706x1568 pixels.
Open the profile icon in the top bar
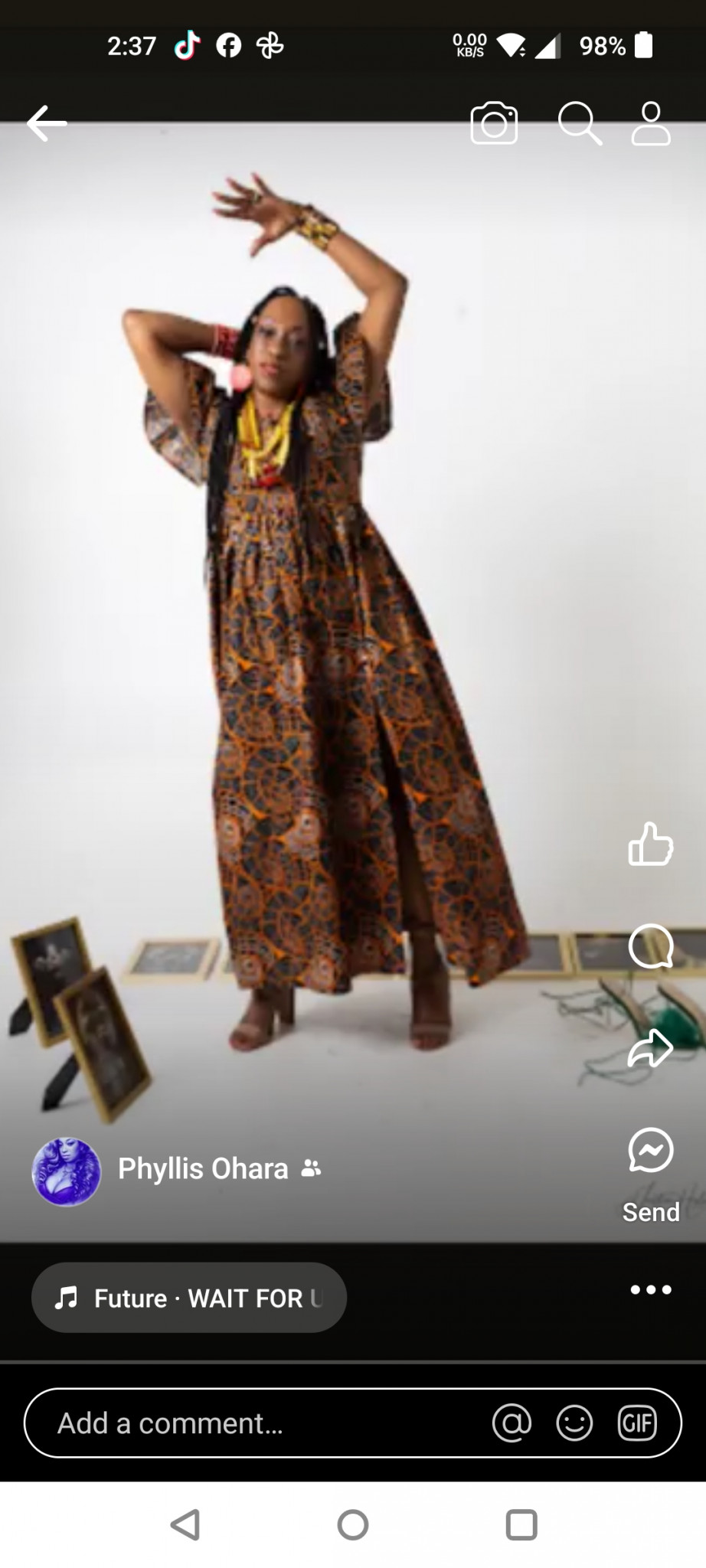650,123
